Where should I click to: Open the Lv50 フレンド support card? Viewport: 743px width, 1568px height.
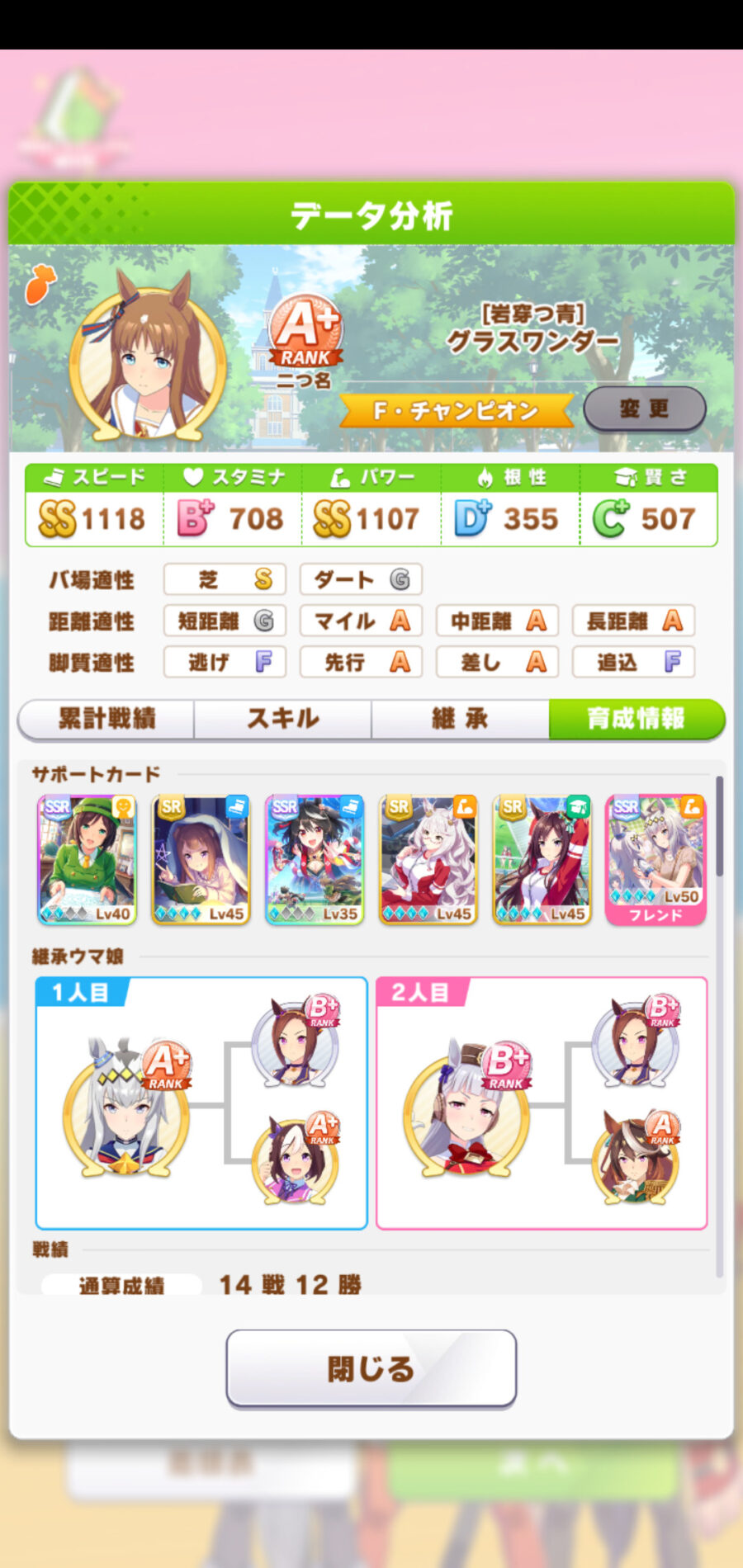[x=655, y=860]
